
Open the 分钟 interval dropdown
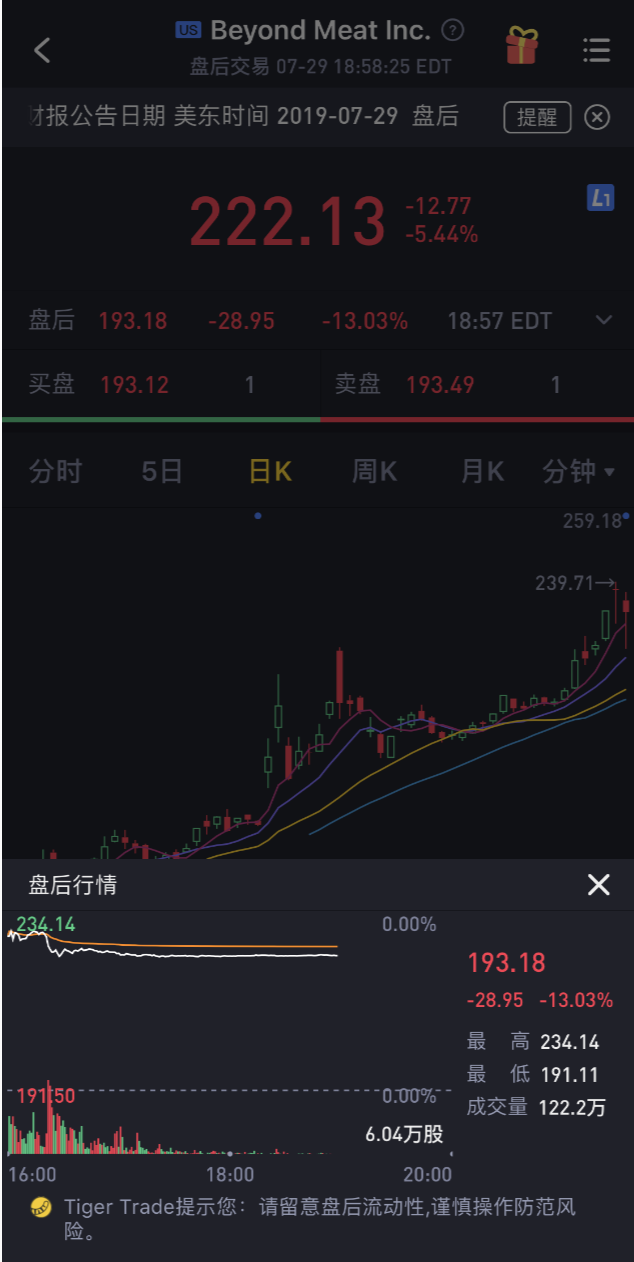click(x=578, y=472)
